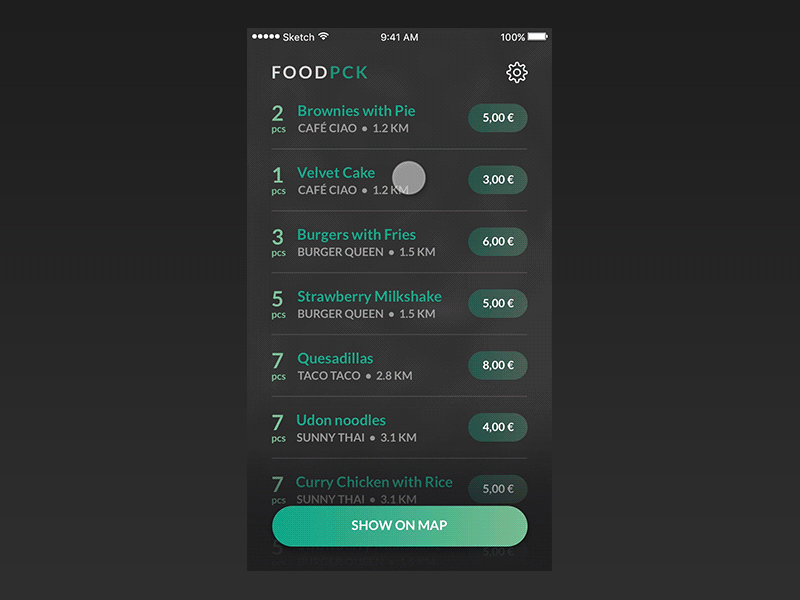This screenshot has height=600, width=800.
Task: Tap the 4,00 € price button for Udon noodles
Action: 498,428
